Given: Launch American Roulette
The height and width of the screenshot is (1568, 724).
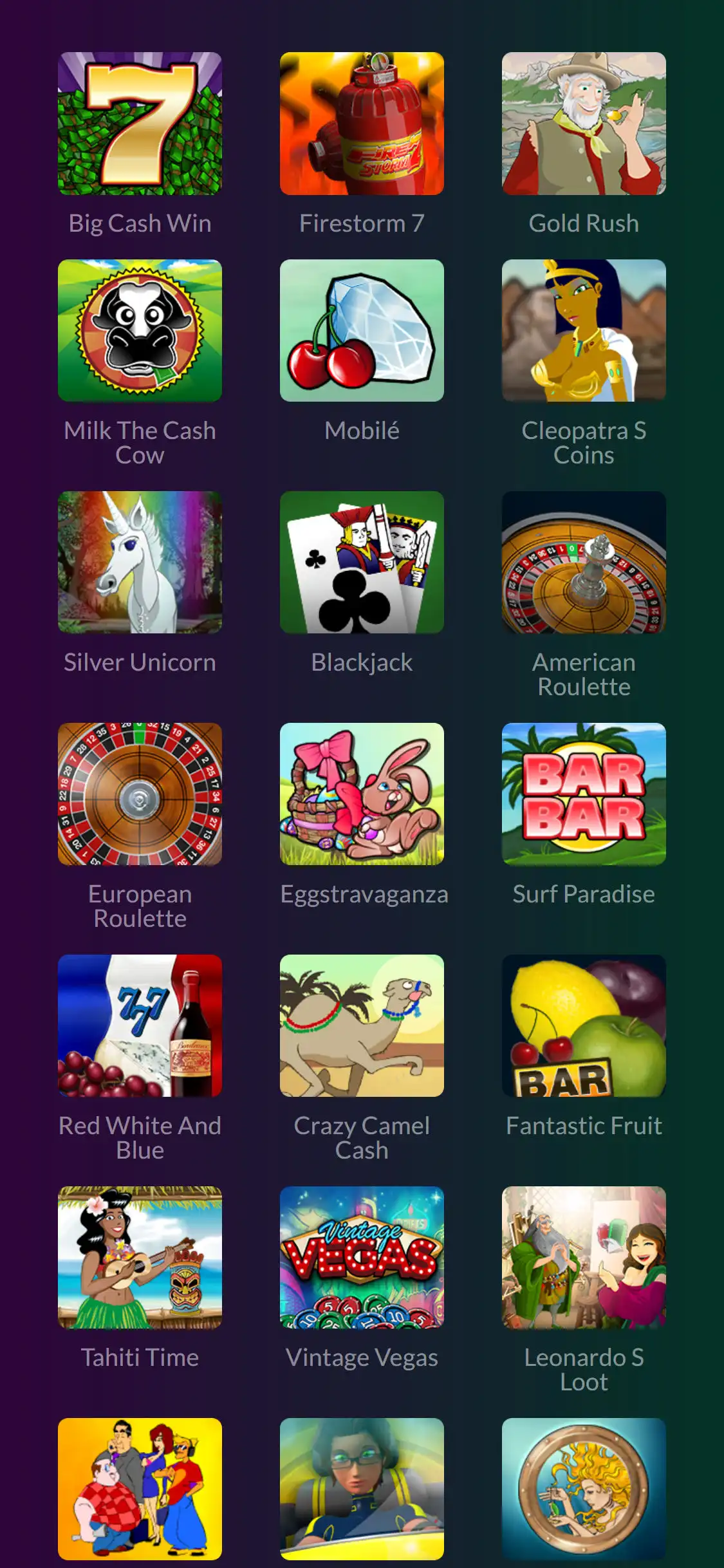Looking at the screenshot, I should 584,562.
